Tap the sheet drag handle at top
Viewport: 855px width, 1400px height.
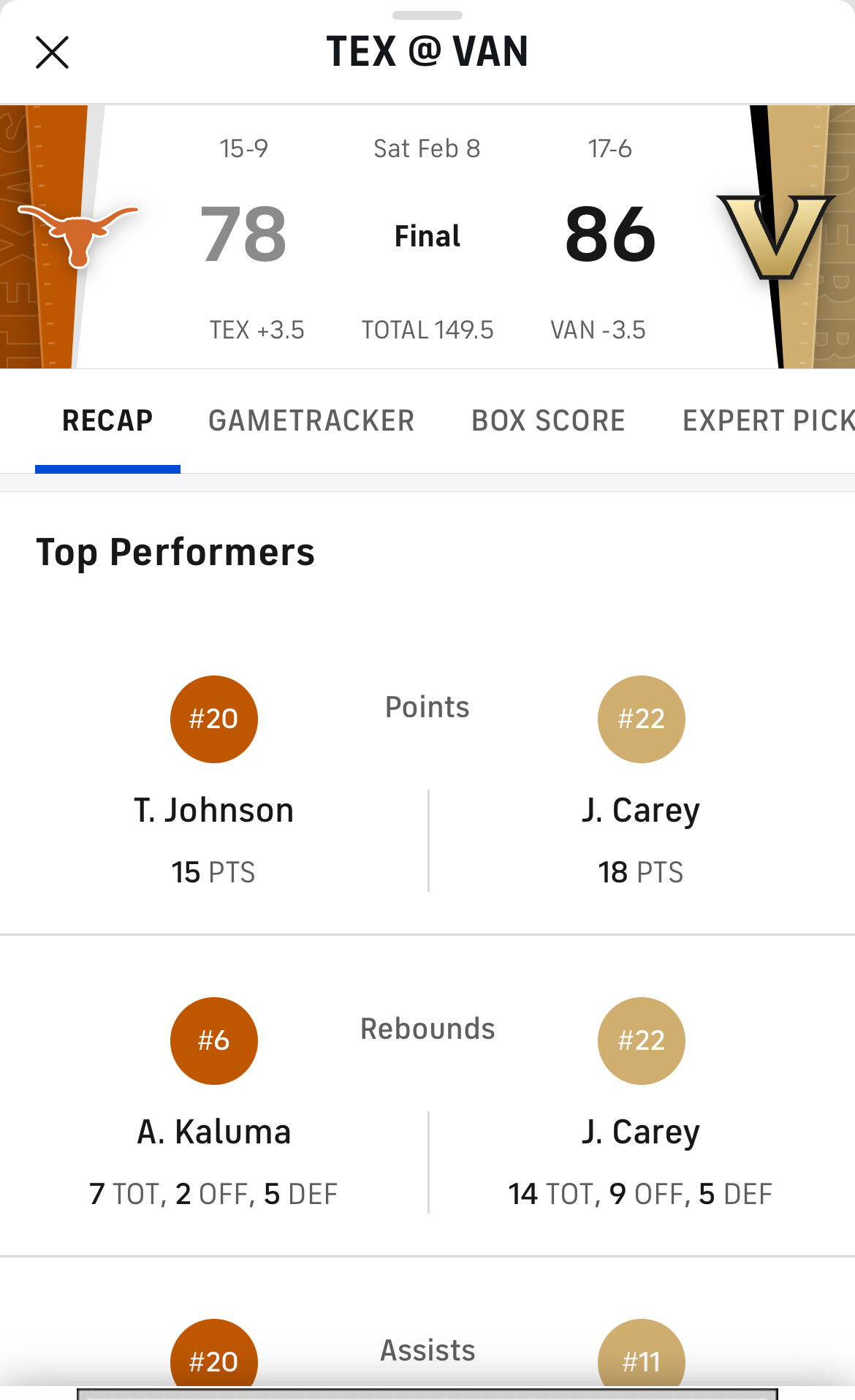coord(427,15)
